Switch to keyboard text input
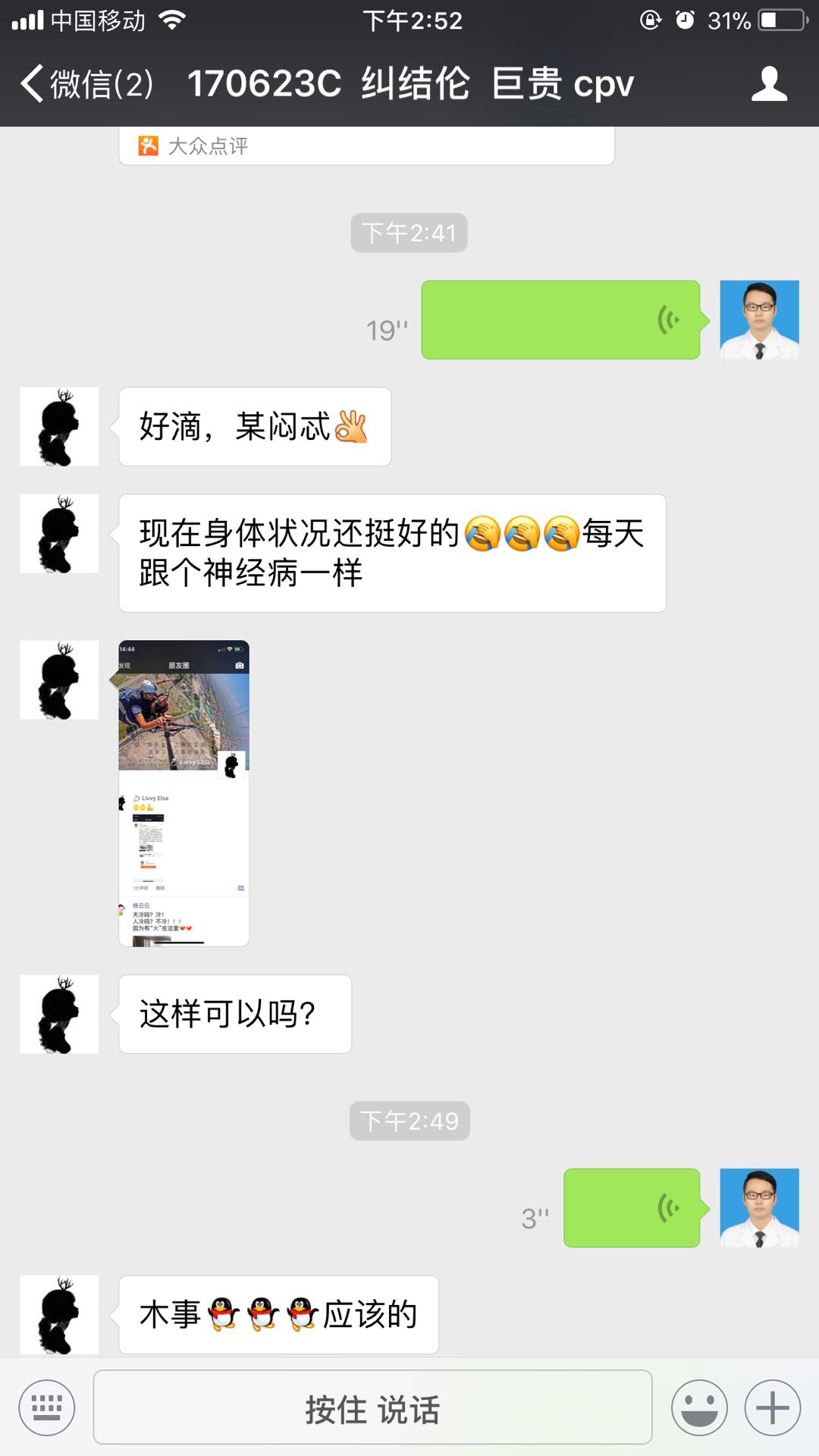Screen dimensions: 819x1456 [47, 1408]
